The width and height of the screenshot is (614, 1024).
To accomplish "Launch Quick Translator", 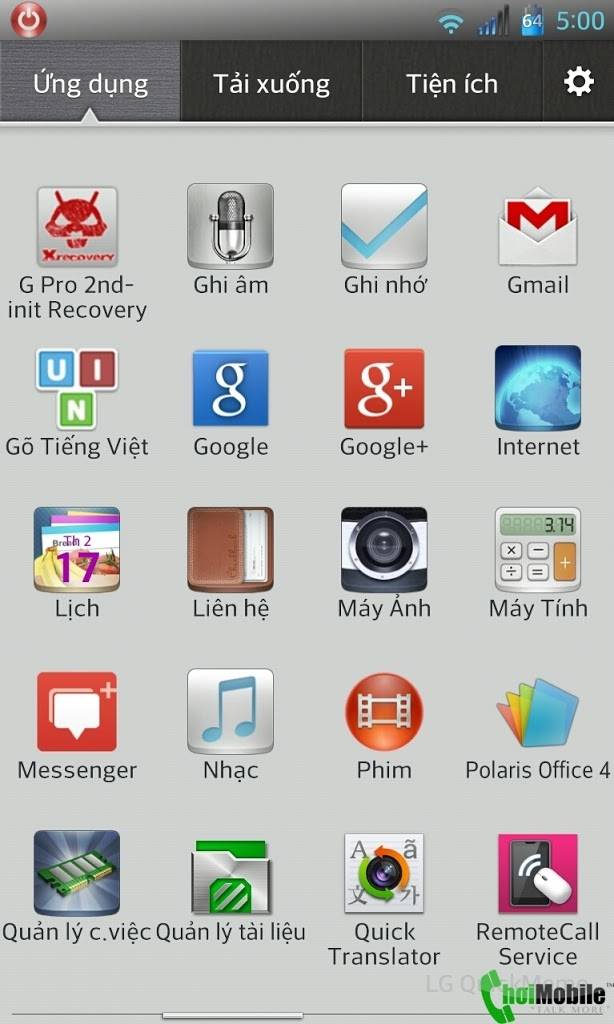I will coord(384,874).
